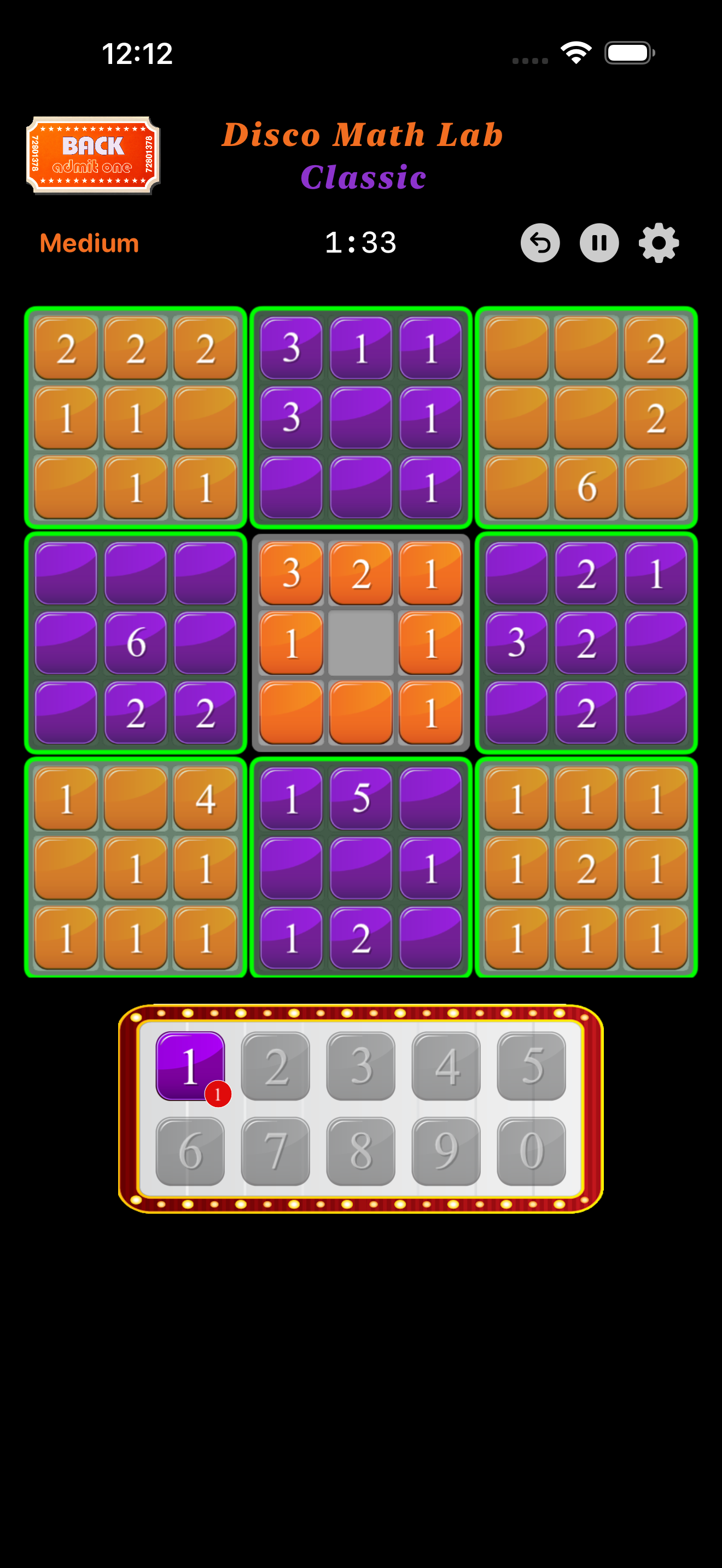722x1568 pixels.
Task: Pause the game timer
Action: tap(598, 242)
